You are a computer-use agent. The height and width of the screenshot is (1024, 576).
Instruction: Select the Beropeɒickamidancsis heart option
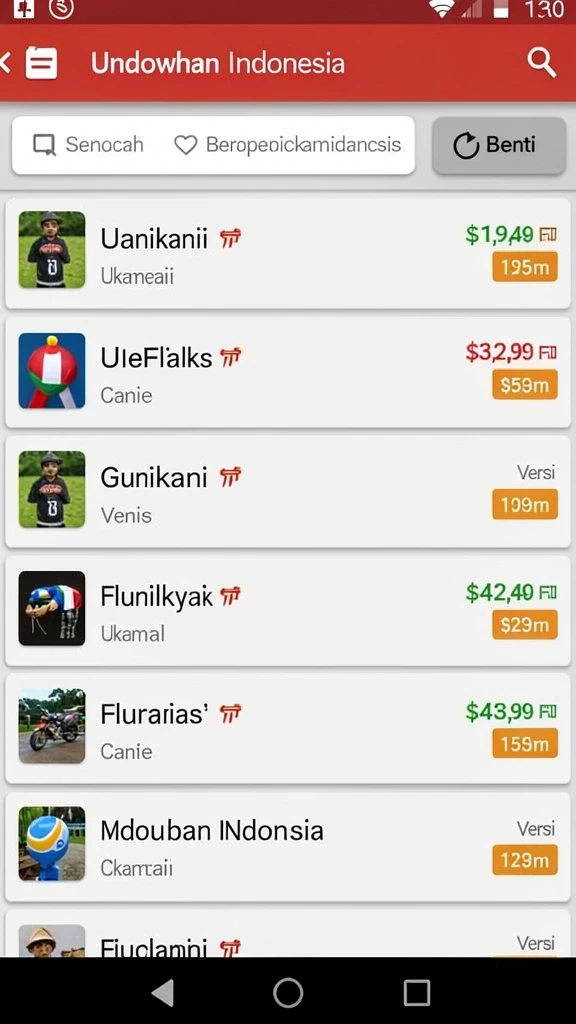[x=287, y=144]
